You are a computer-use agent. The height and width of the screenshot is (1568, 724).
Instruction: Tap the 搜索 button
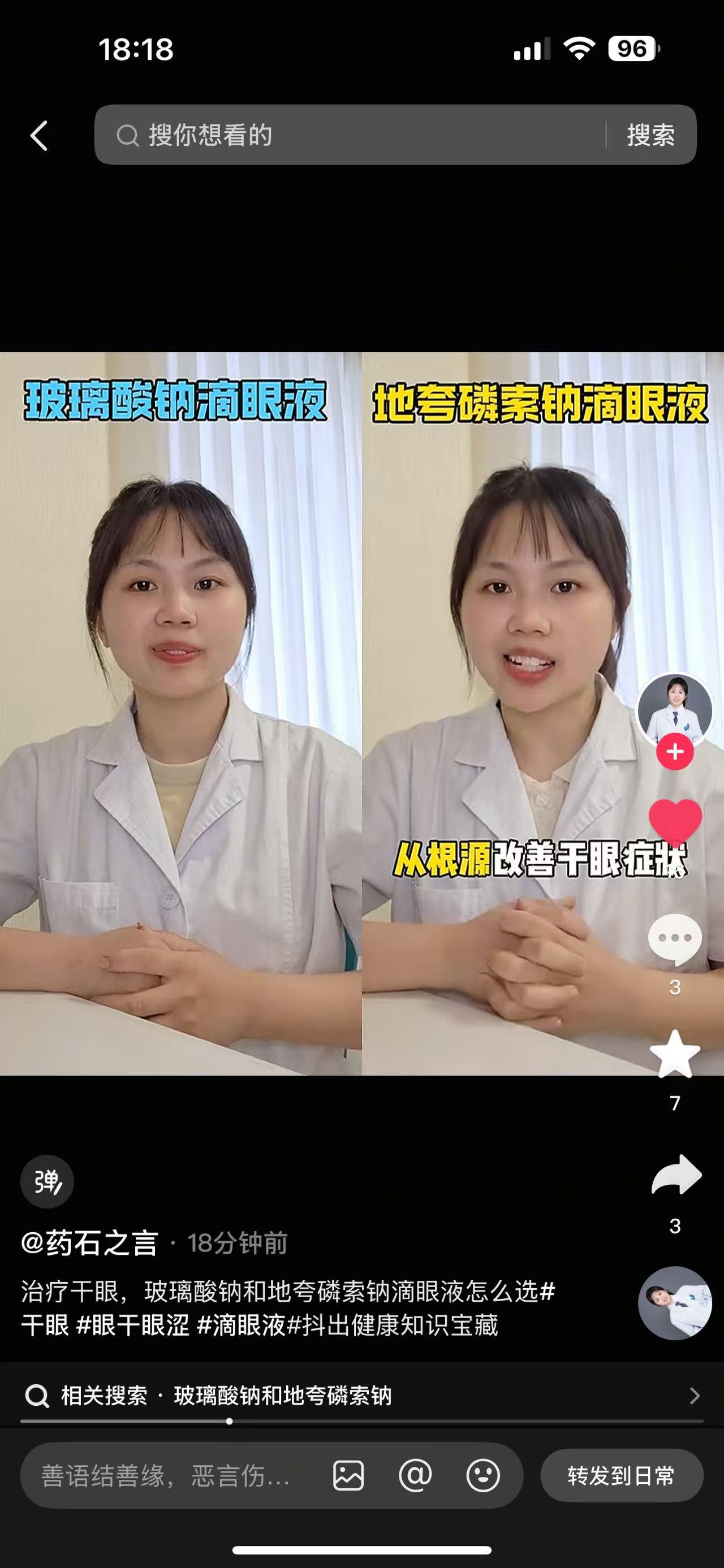651,135
